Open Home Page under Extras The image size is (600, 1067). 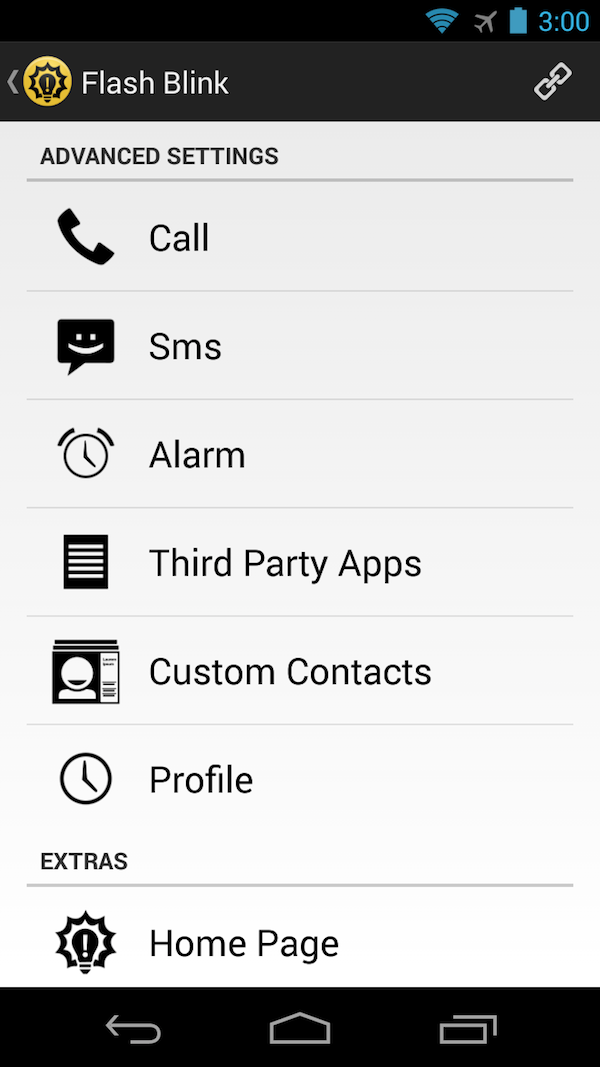click(x=300, y=943)
